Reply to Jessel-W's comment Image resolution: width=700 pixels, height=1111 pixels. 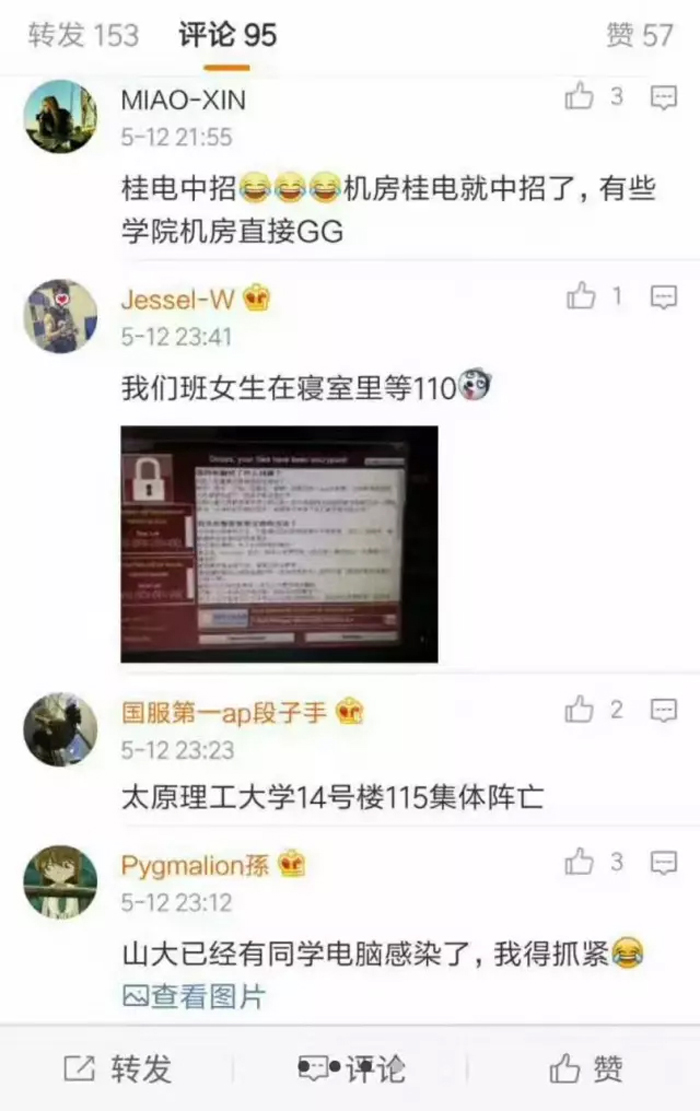pyautogui.click(x=664, y=297)
